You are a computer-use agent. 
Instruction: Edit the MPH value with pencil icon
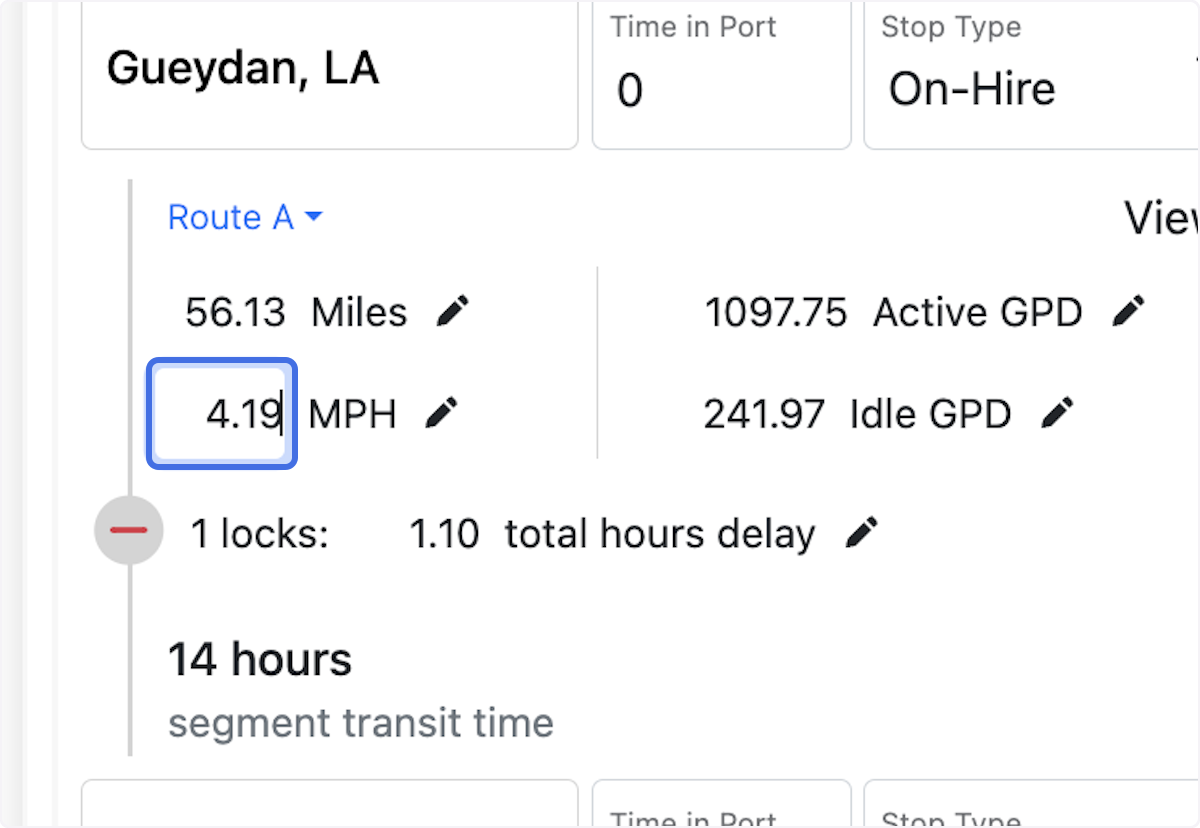[x=441, y=412]
